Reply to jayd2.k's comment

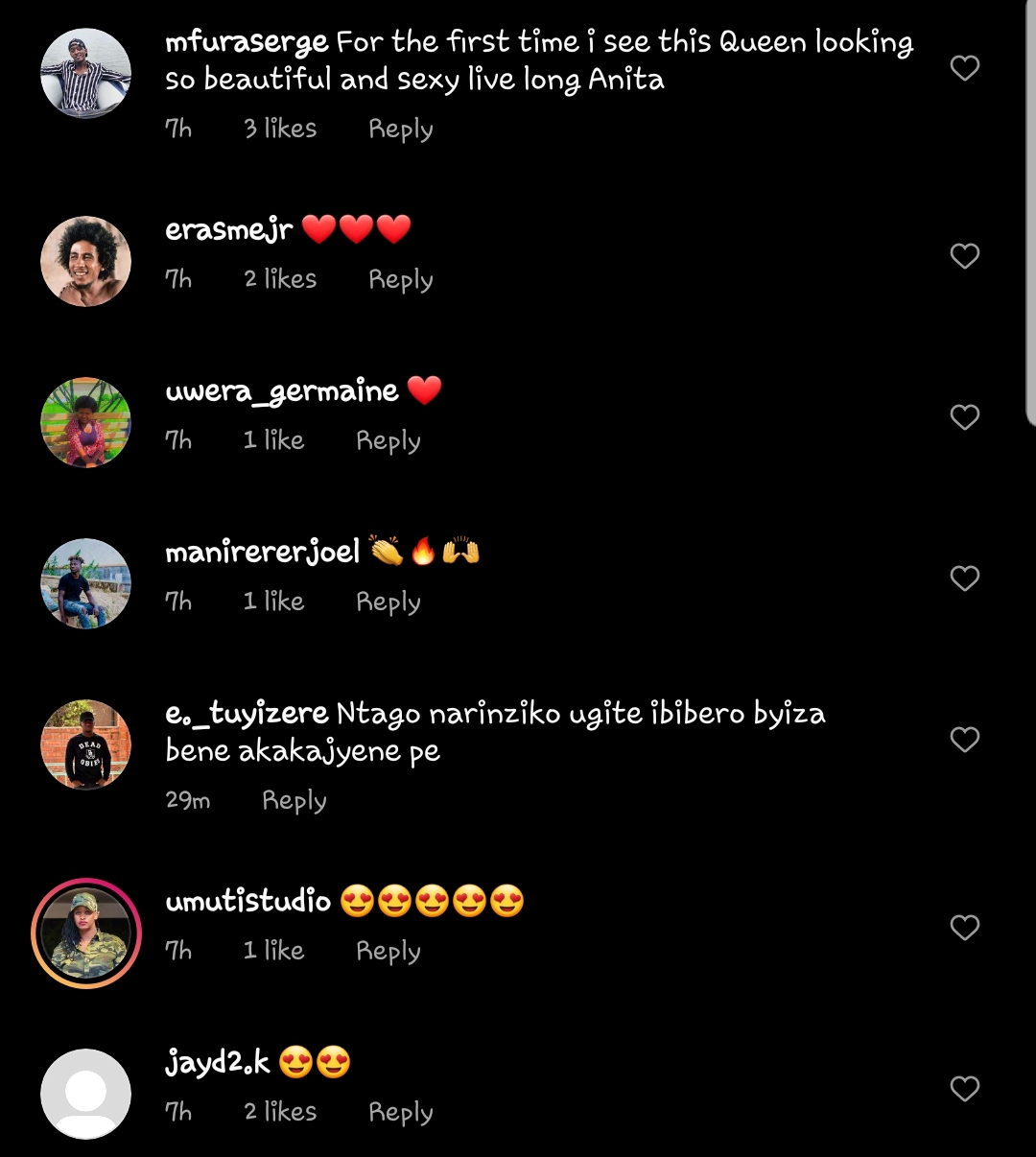pos(400,1112)
